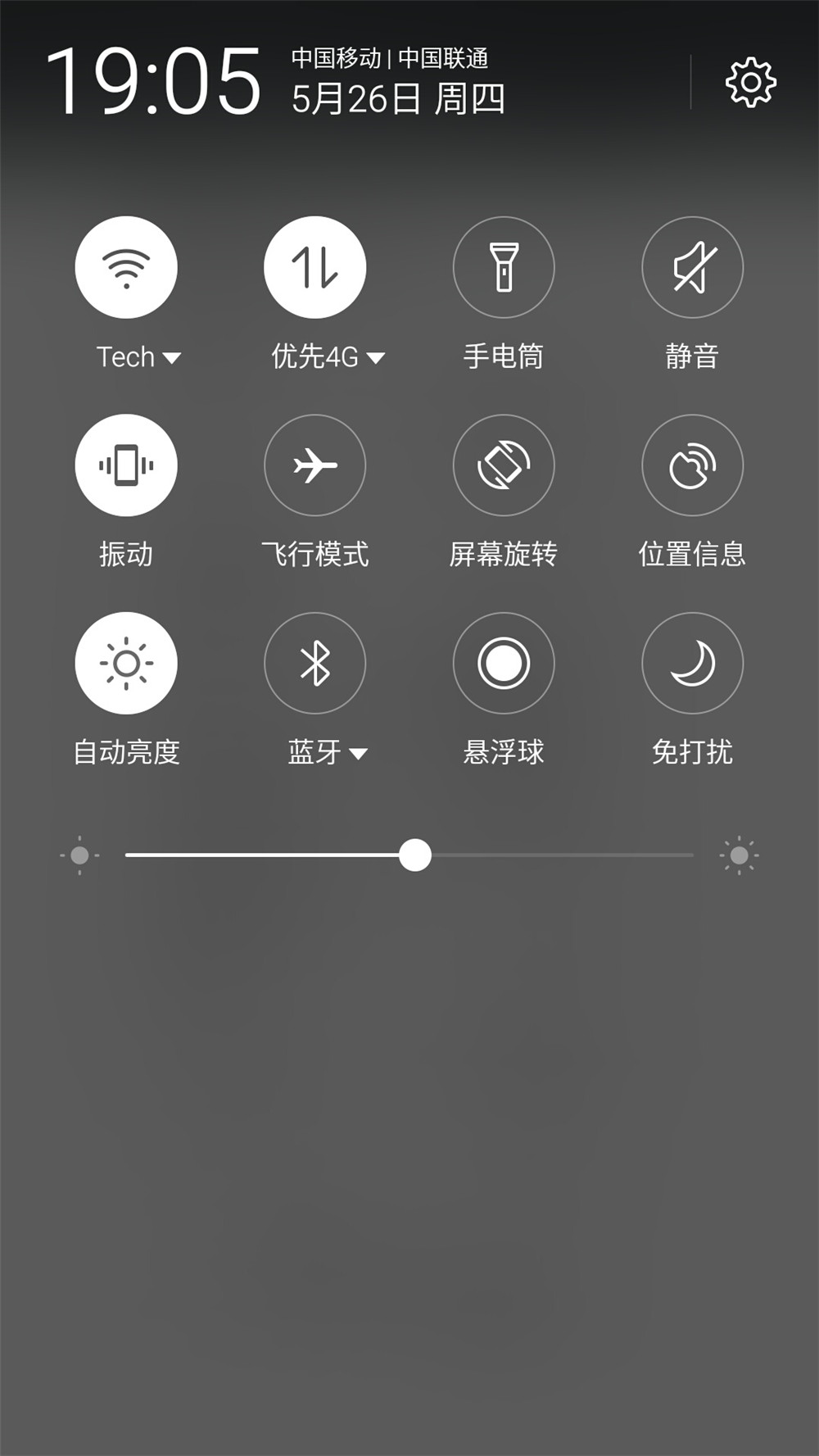Disable vibration mode
Screen dimensions: 819x1456
point(125,465)
